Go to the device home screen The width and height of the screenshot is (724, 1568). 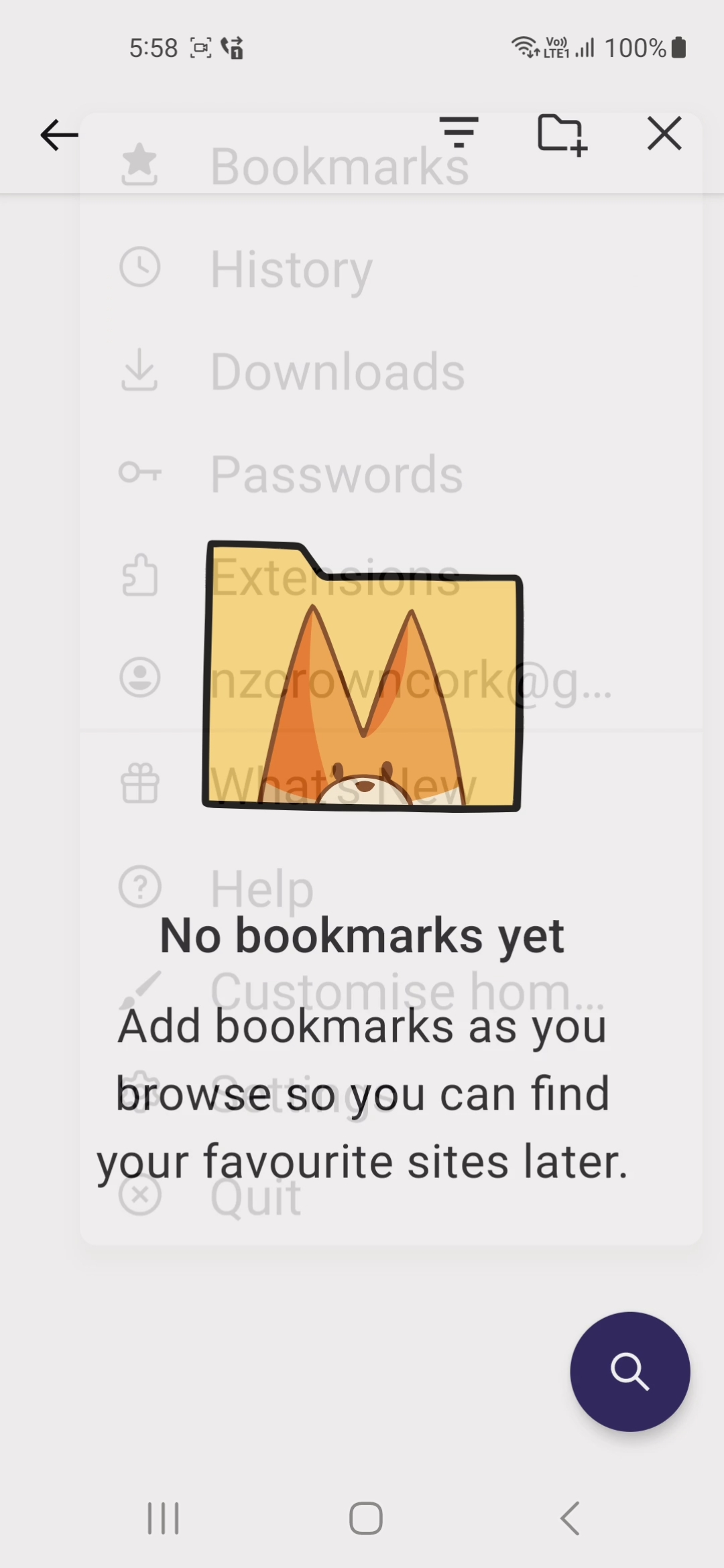(x=366, y=1518)
